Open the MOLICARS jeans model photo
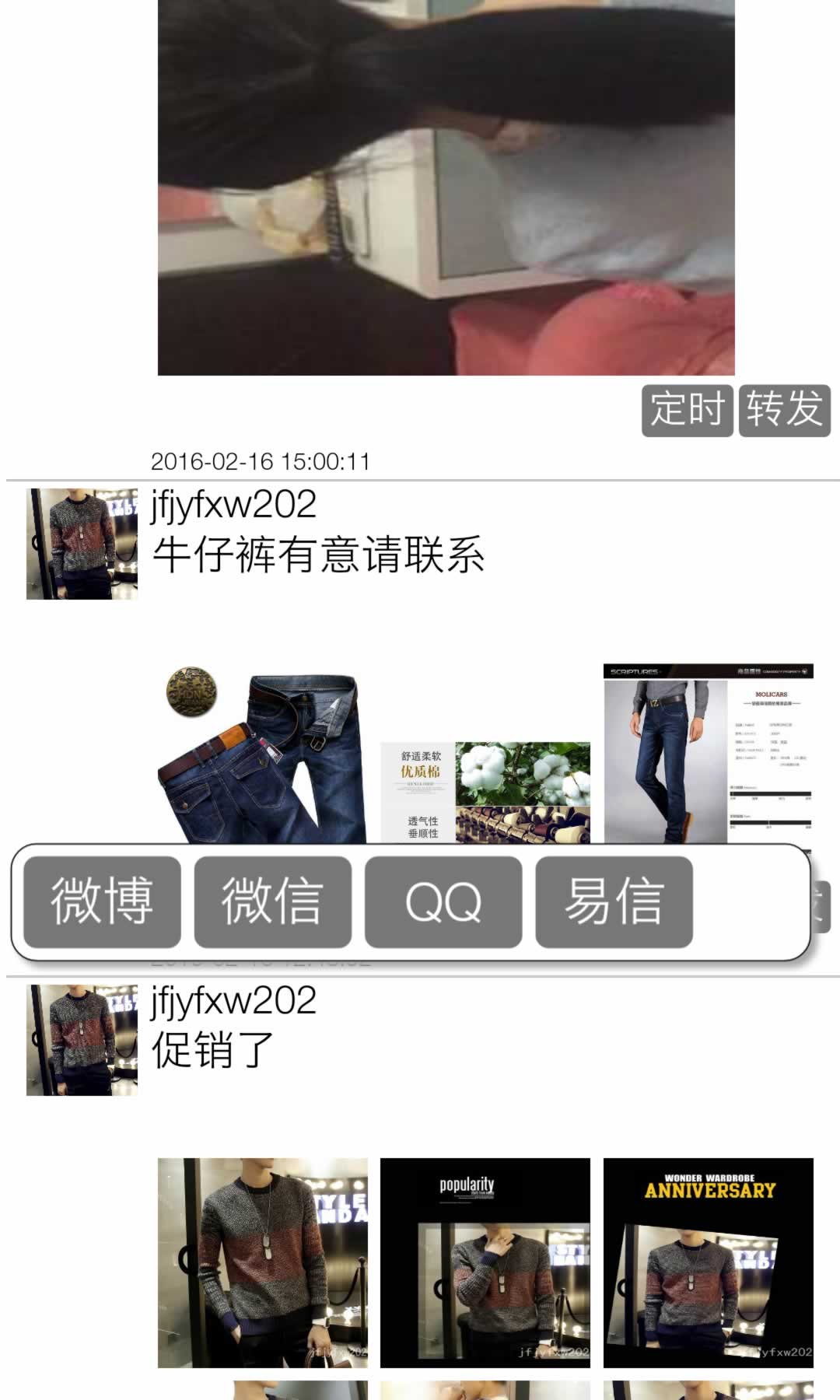Image resolution: width=840 pixels, height=1400 pixels. coord(708,753)
